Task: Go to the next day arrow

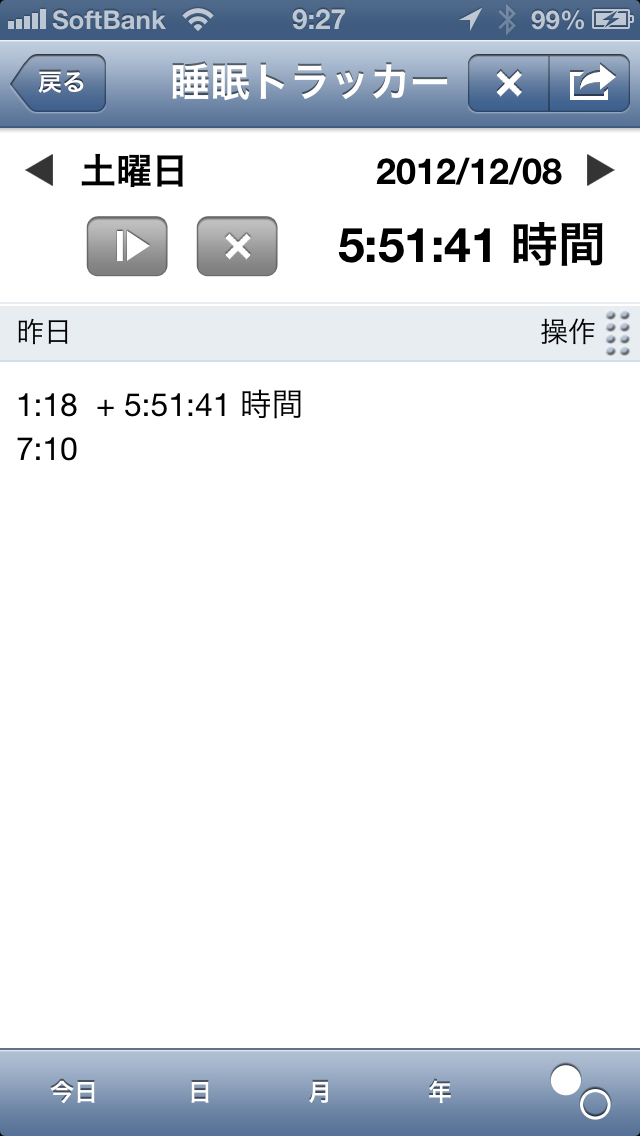Action: click(600, 172)
